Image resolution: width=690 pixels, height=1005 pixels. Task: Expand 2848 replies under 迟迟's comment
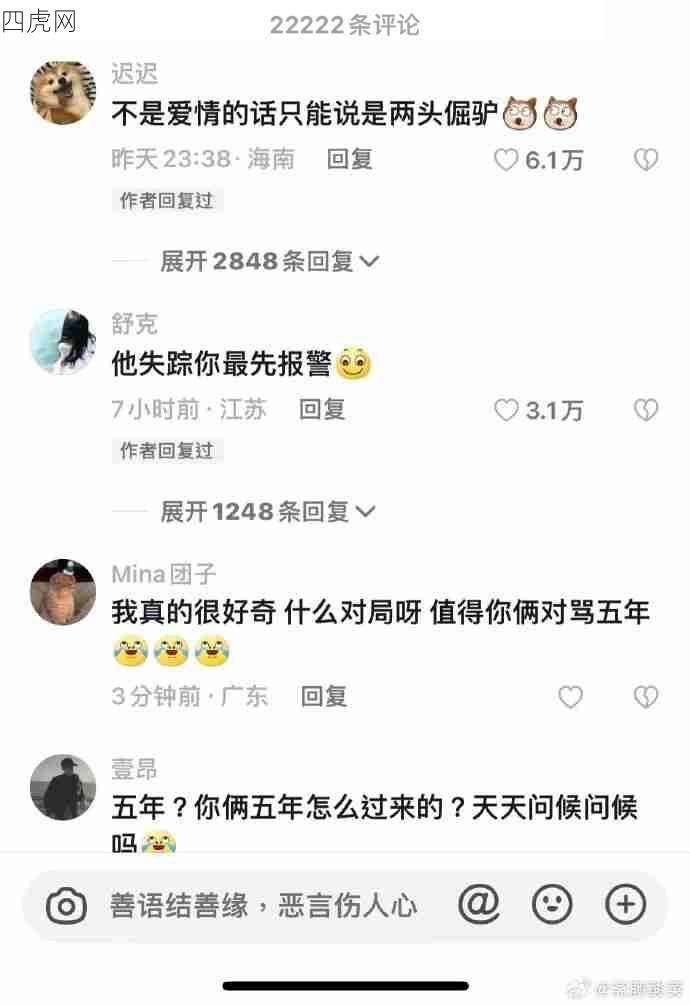coord(270,262)
